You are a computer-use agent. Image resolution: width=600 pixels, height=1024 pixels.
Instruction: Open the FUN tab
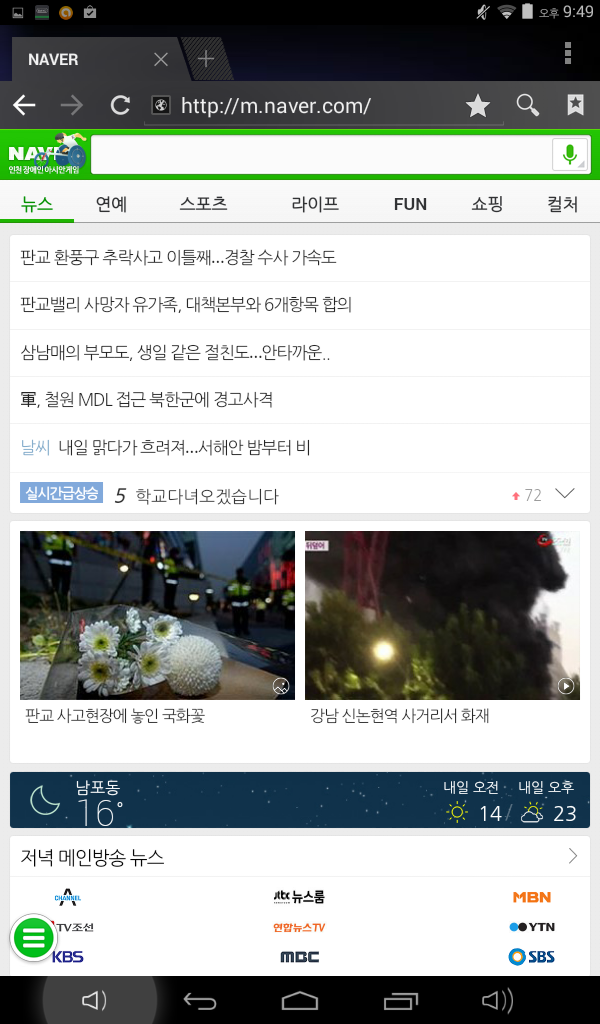tap(410, 204)
